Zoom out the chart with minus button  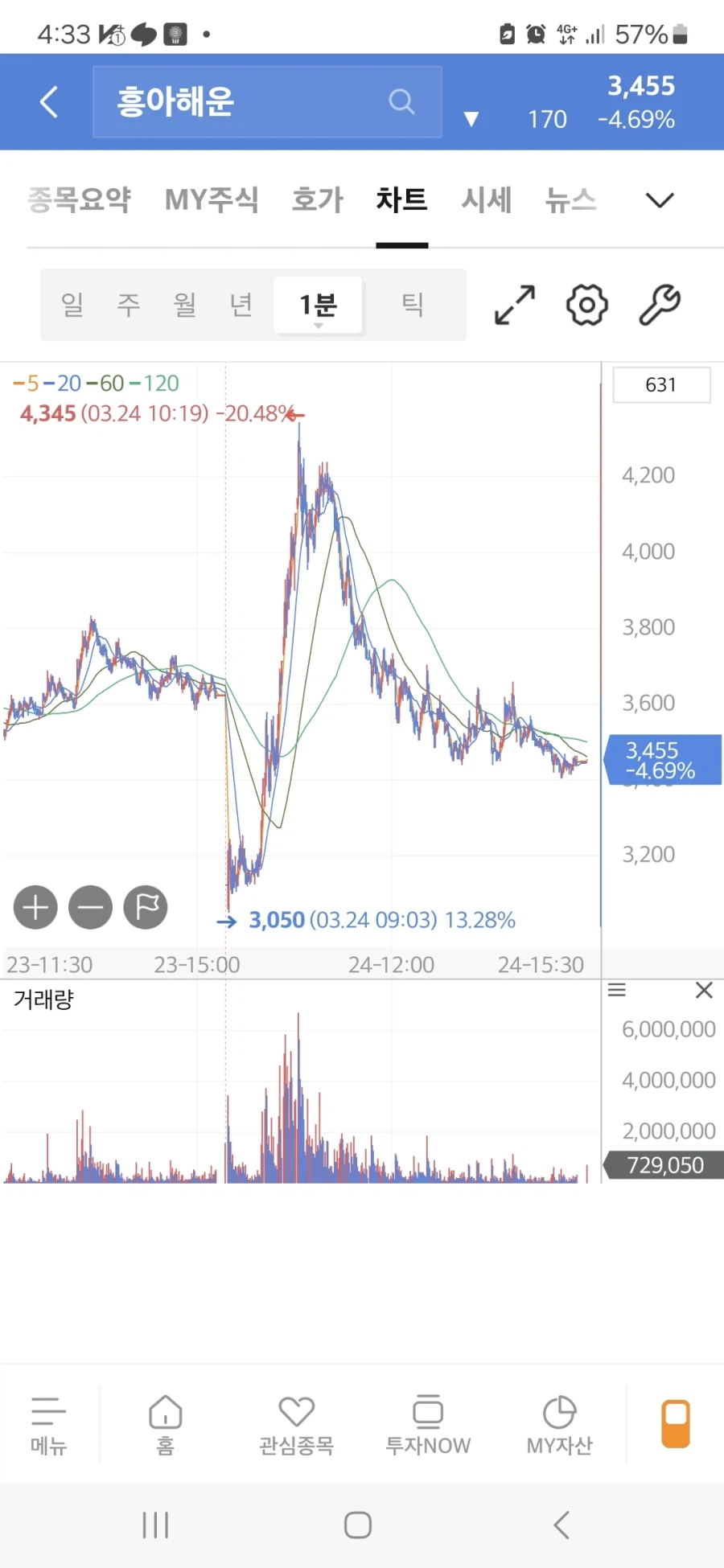point(90,907)
